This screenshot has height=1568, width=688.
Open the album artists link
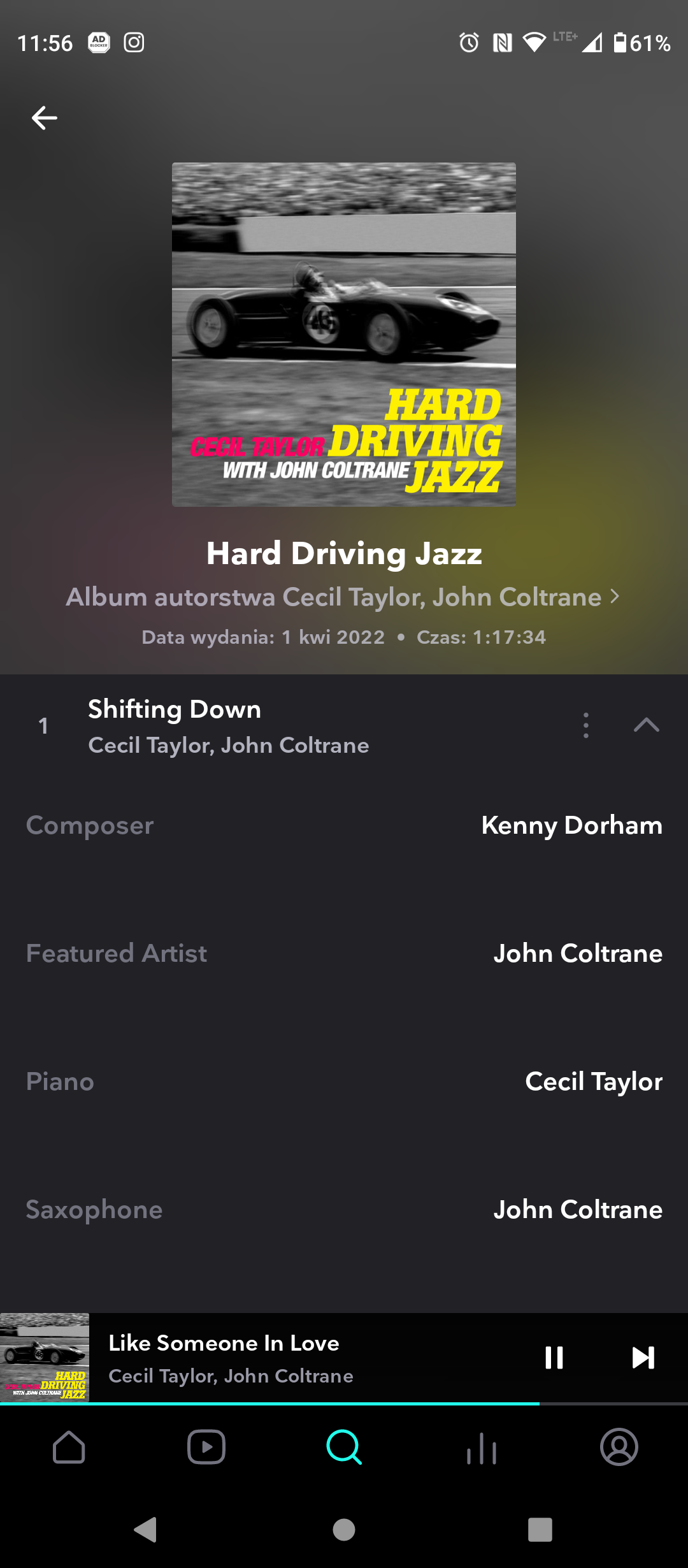(x=343, y=597)
